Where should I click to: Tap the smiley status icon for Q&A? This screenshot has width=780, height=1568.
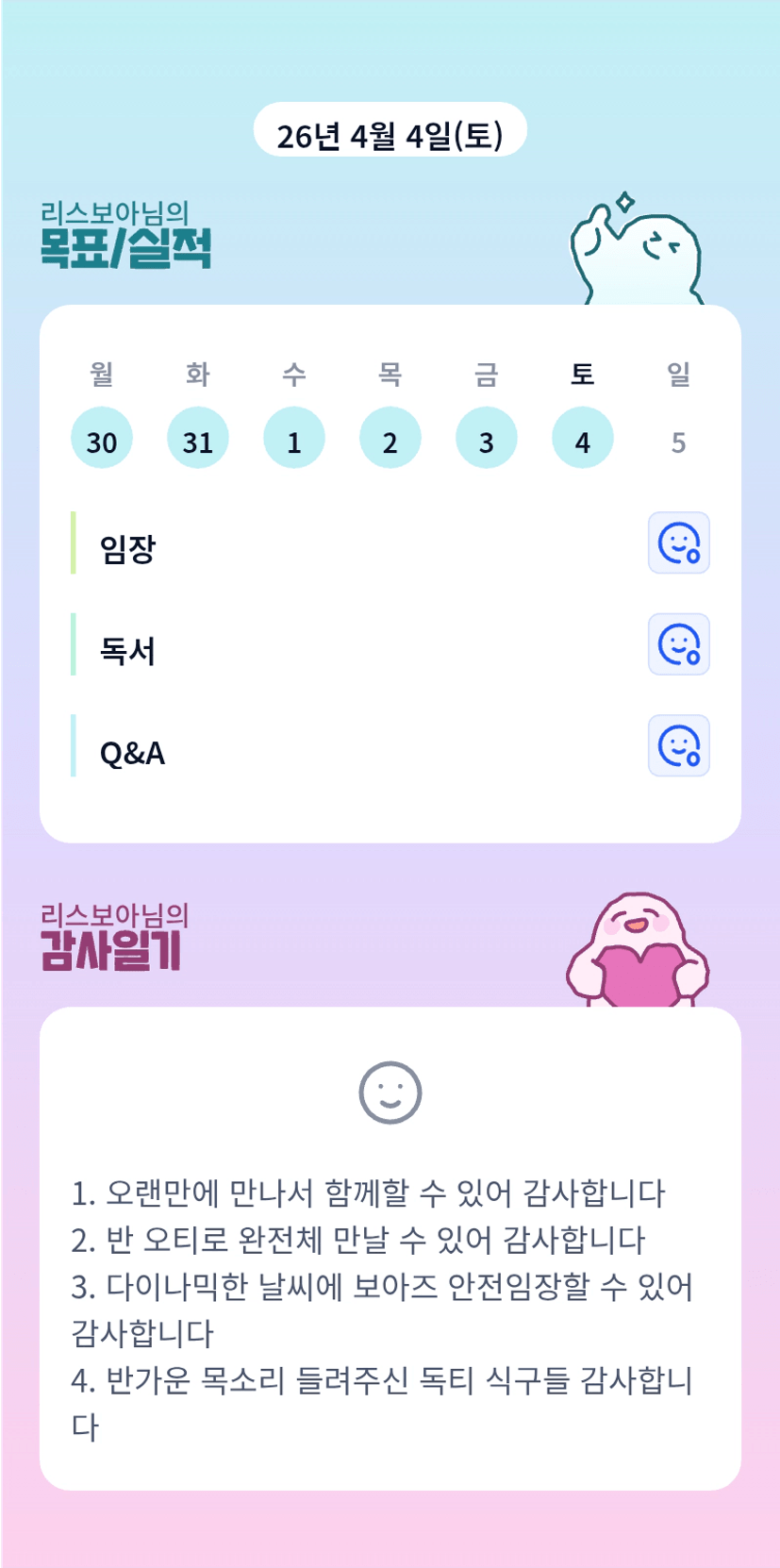[679, 746]
